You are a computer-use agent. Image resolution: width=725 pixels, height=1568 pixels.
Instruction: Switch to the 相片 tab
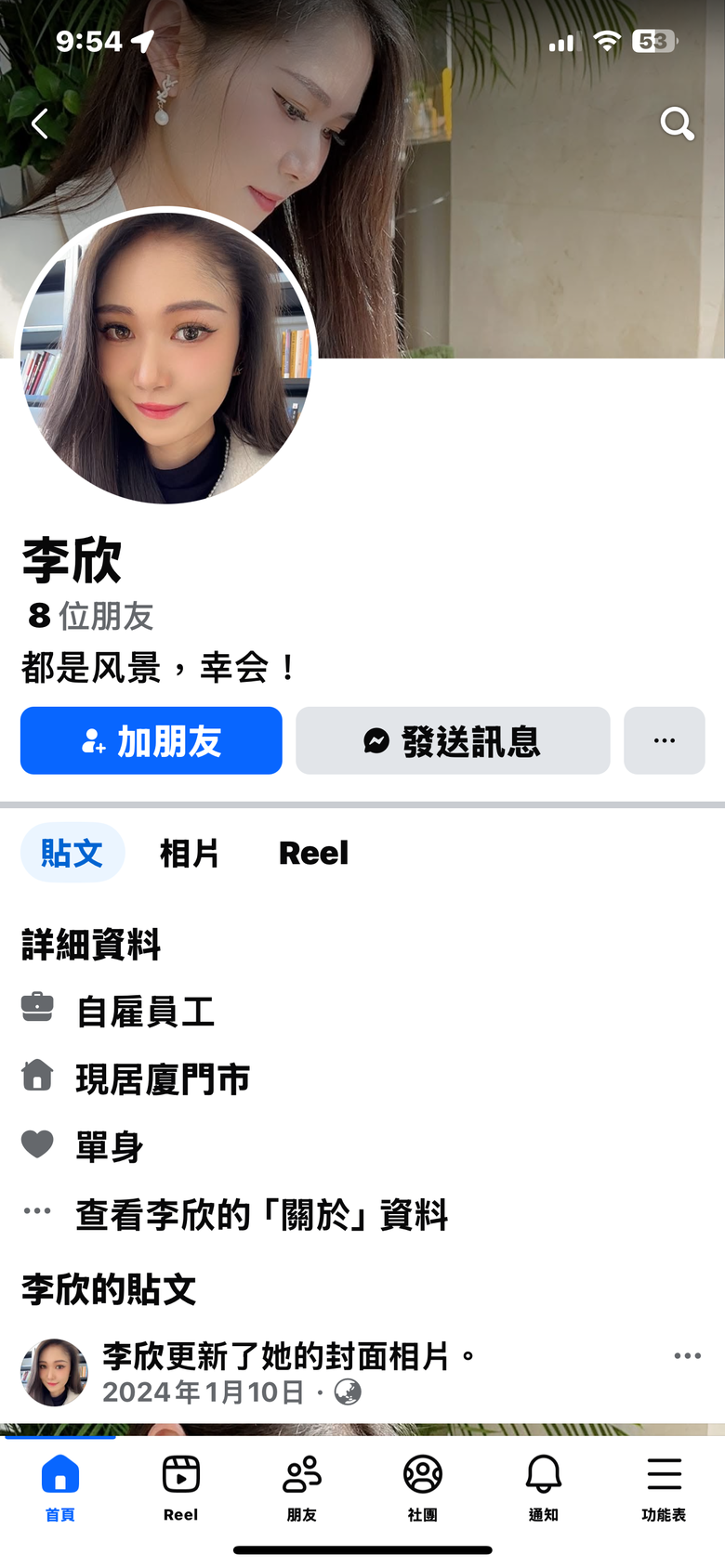click(189, 853)
